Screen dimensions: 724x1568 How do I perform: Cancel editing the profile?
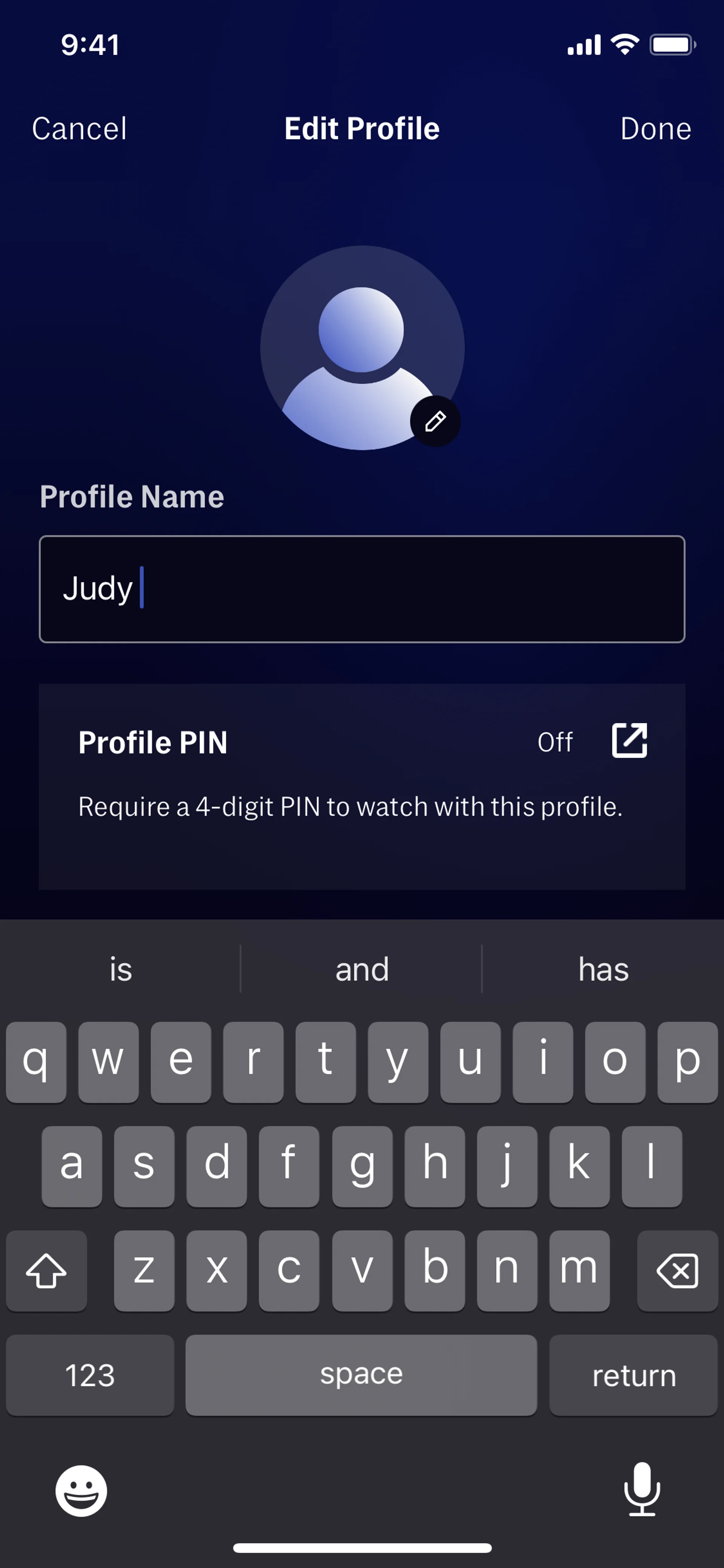79,128
